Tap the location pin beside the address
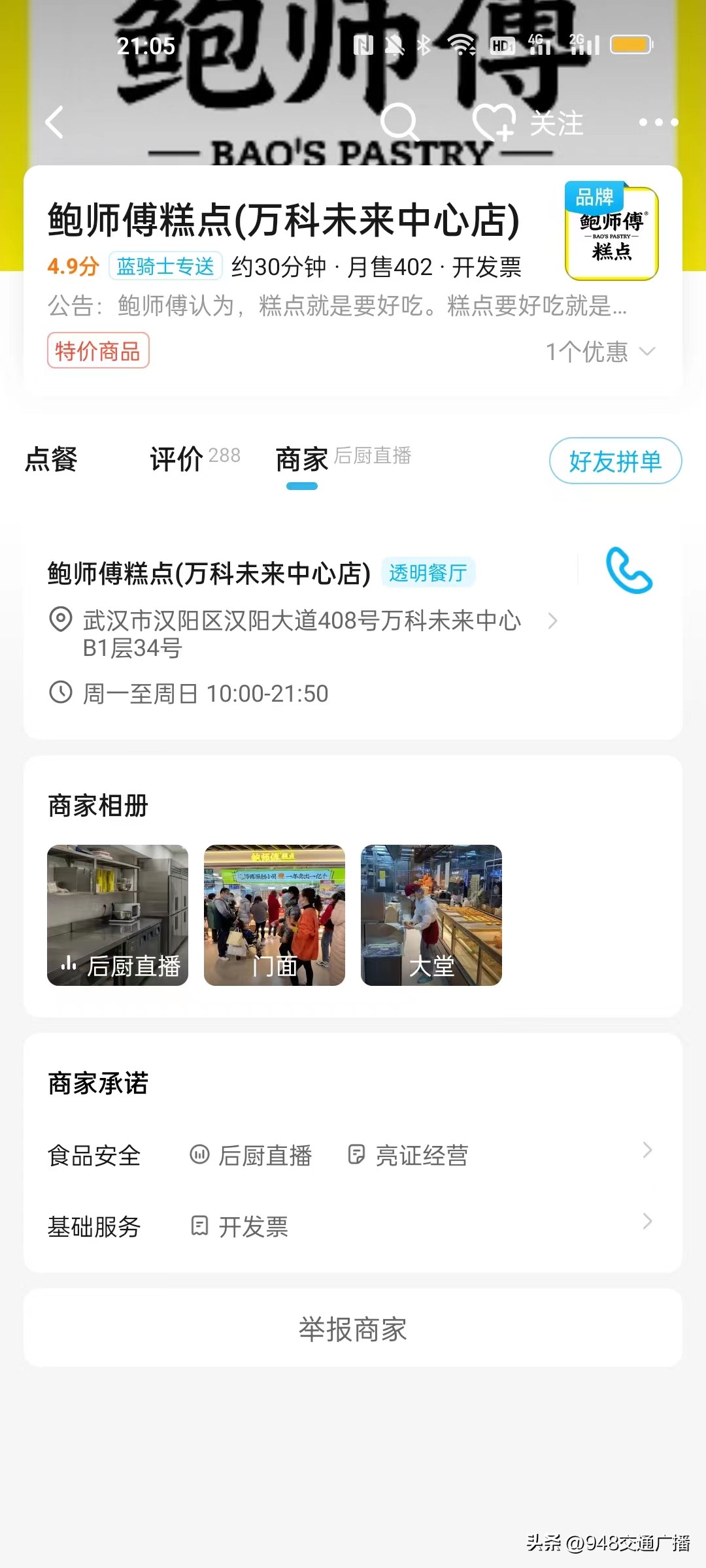The height and width of the screenshot is (1568, 706). coord(61,622)
